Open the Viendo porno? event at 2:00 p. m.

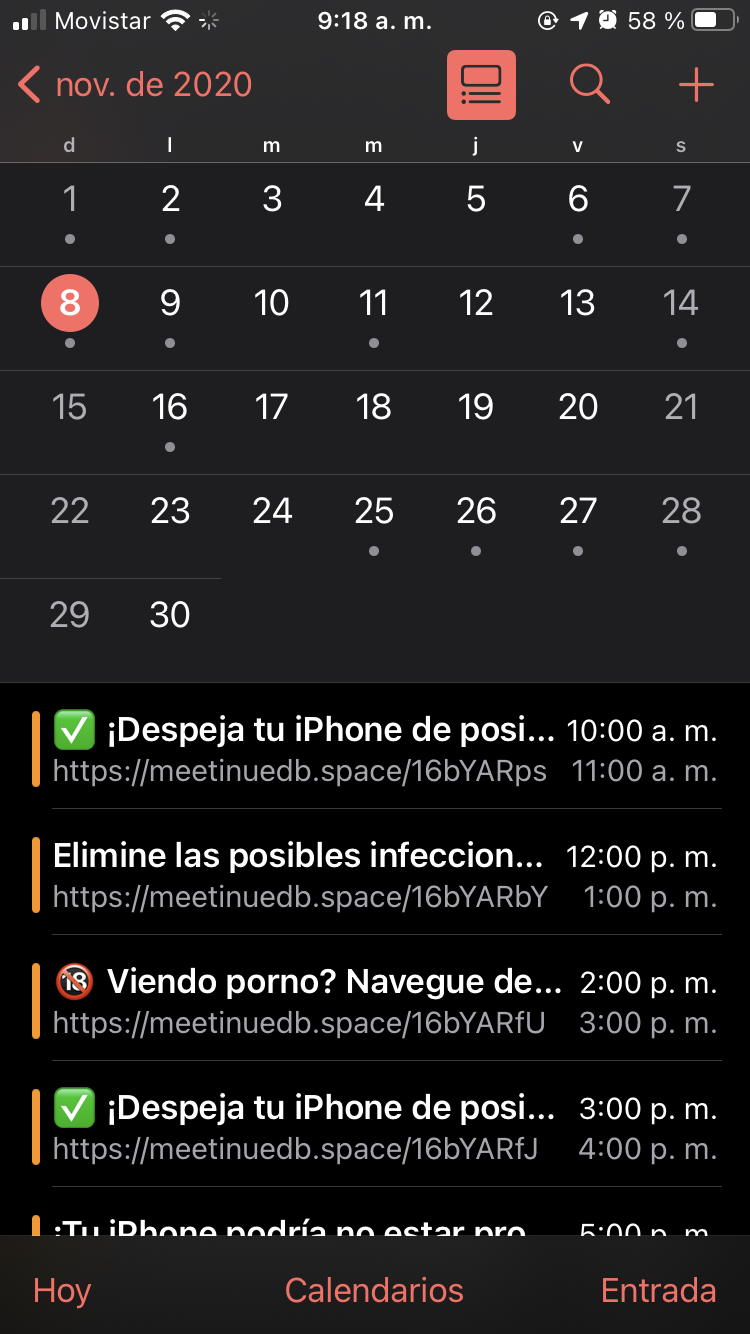375,1002
